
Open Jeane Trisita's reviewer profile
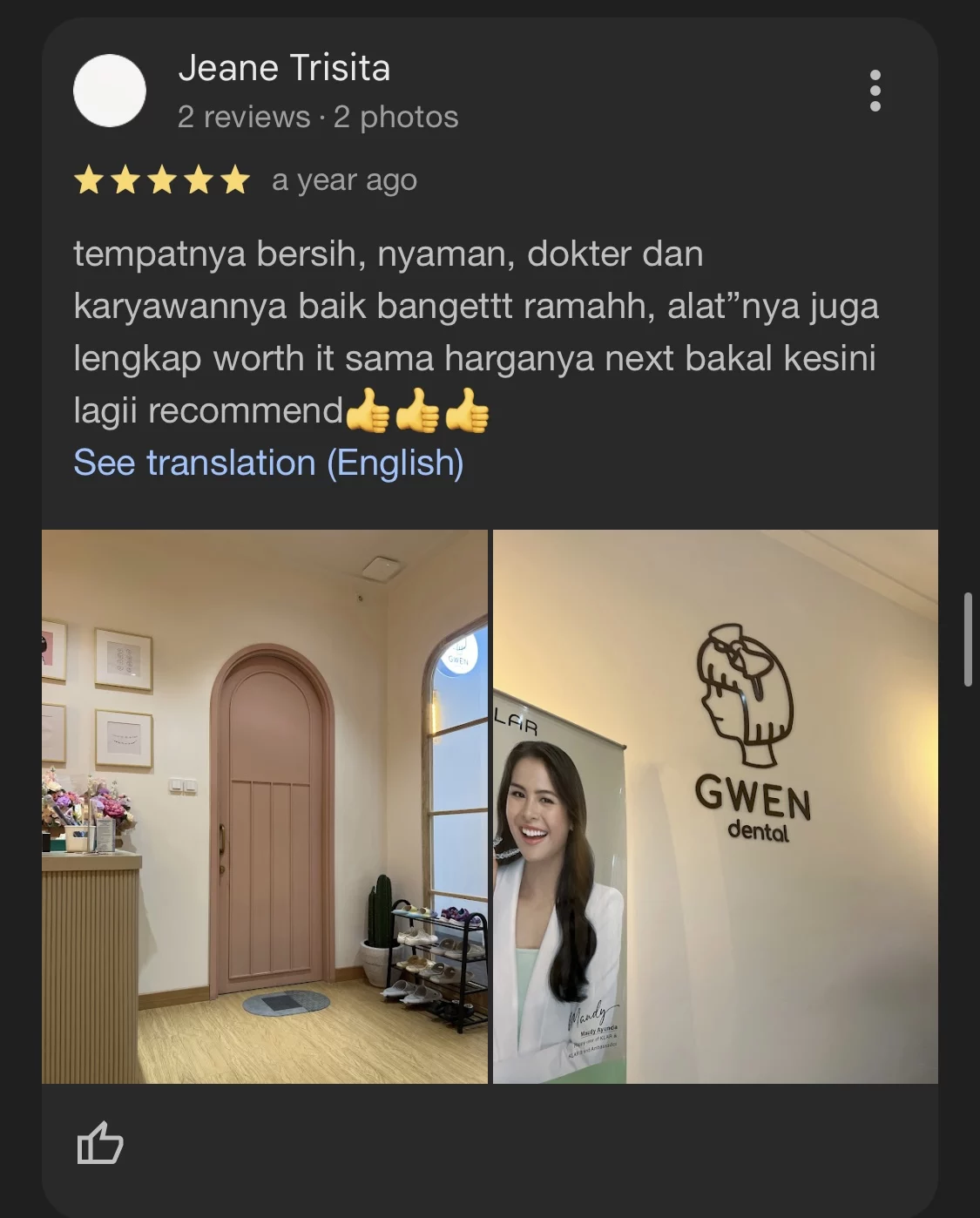pos(284,68)
